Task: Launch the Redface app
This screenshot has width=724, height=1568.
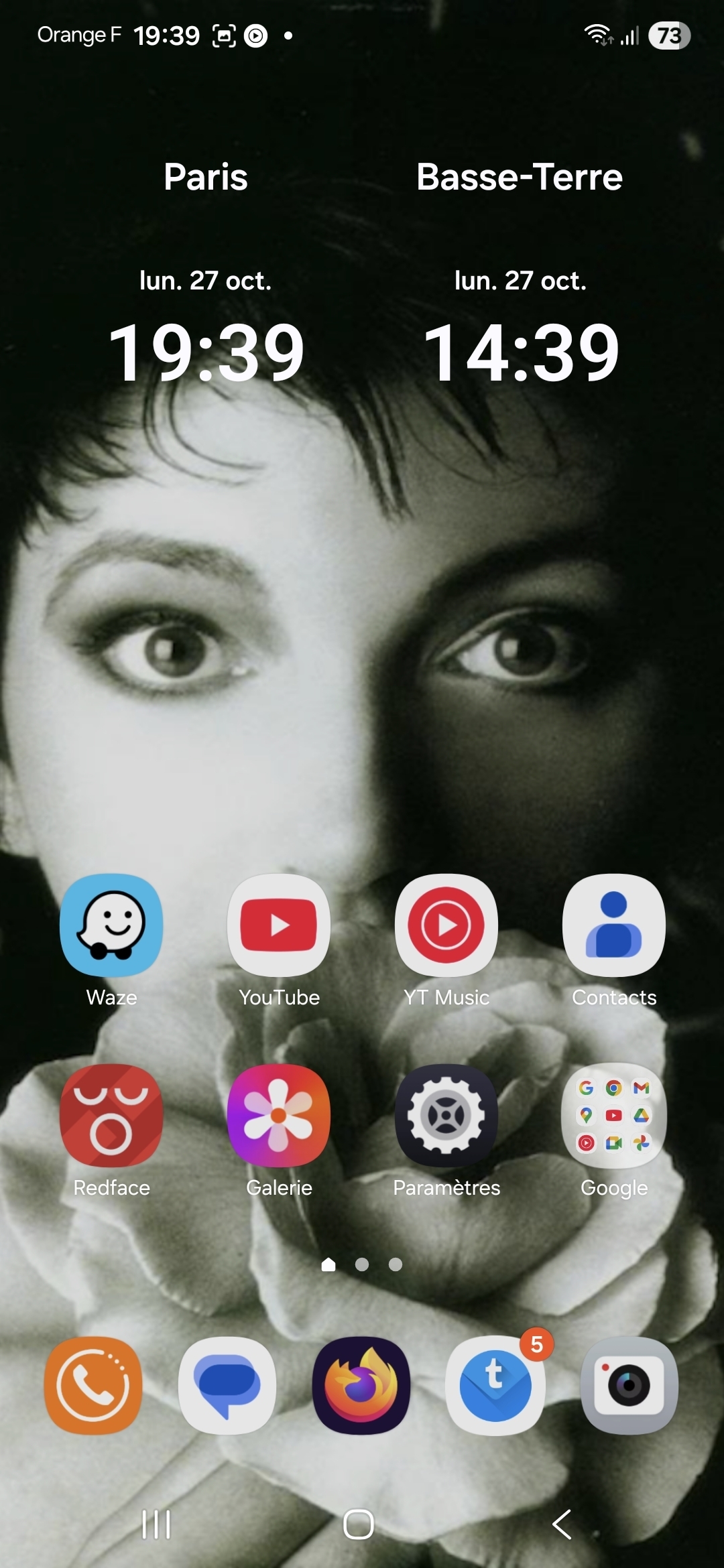Action: [111, 1116]
